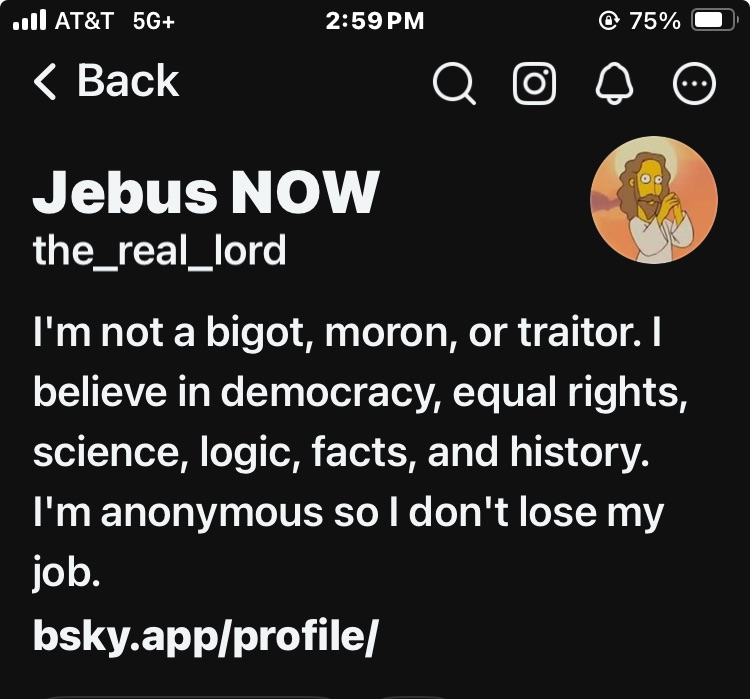Go back using the Back button
750x699 pixels.
point(105,82)
